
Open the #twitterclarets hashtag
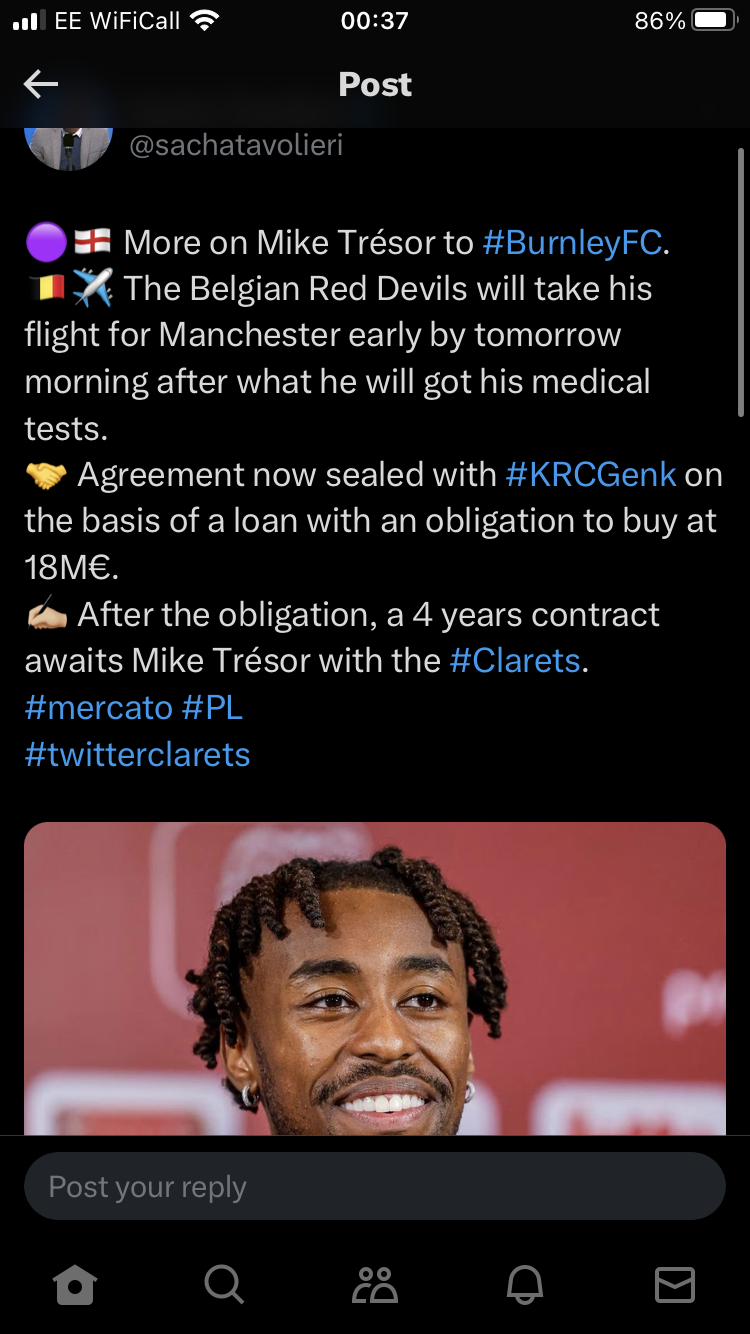(x=137, y=753)
